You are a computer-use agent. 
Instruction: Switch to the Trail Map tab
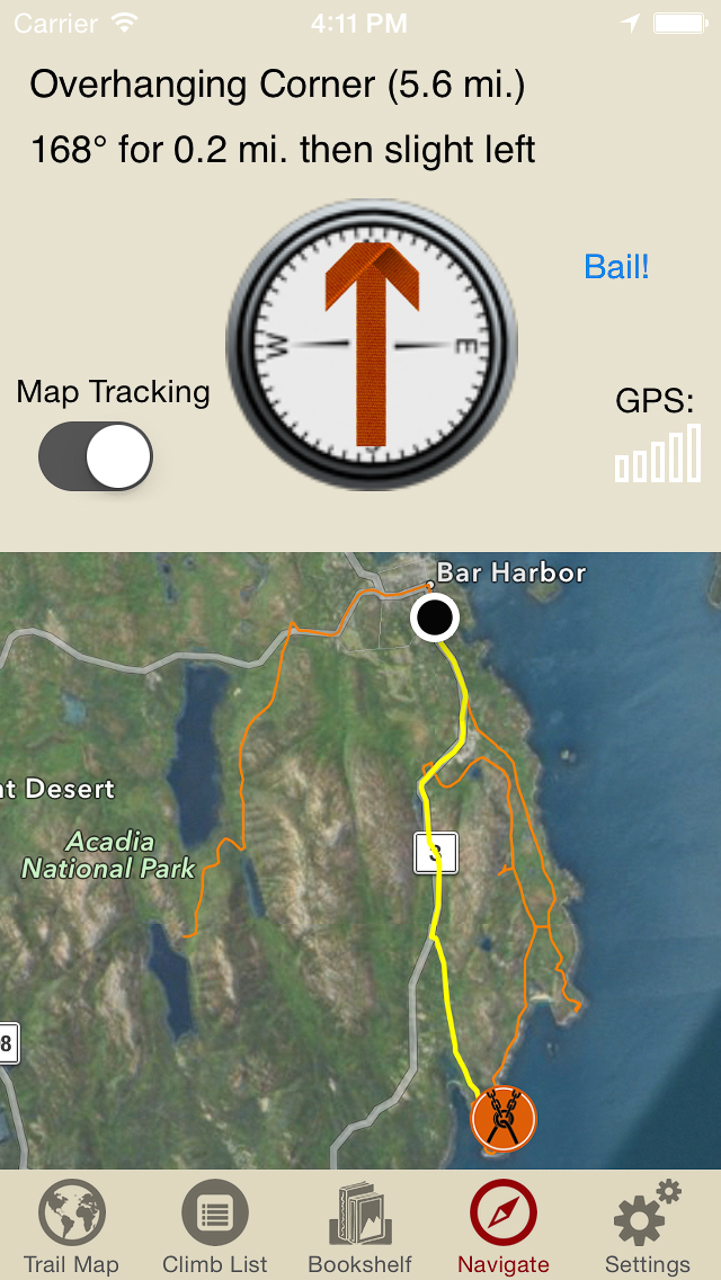pyautogui.click(x=71, y=1227)
